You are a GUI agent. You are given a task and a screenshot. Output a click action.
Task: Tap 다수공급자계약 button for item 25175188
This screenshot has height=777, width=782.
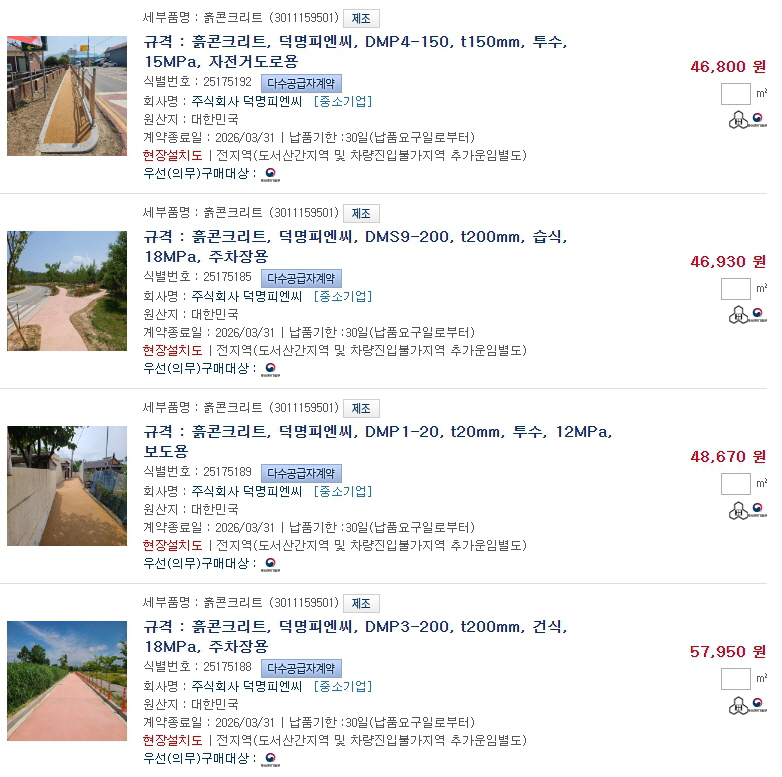click(x=301, y=668)
